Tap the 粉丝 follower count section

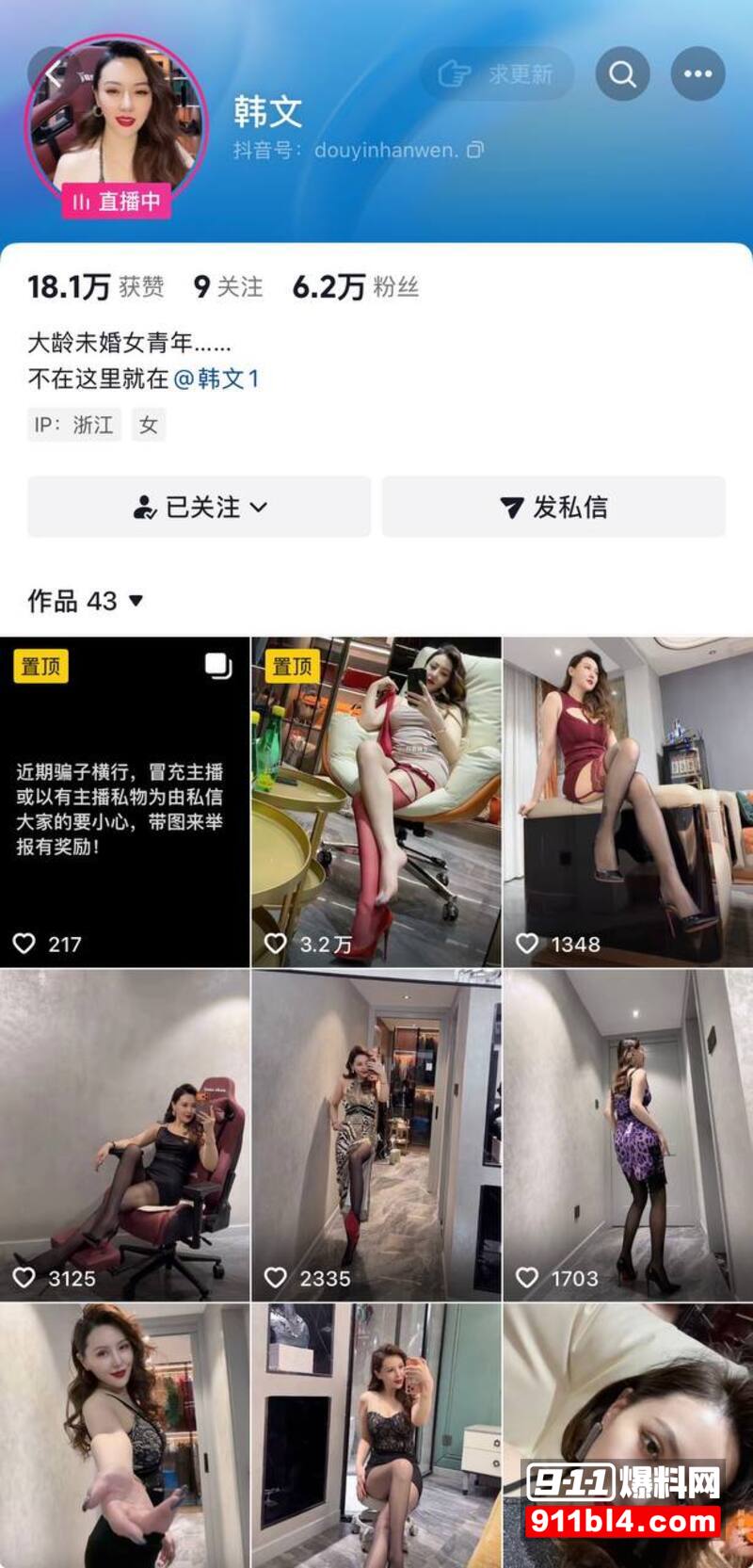pyautogui.click(x=356, y=285)
